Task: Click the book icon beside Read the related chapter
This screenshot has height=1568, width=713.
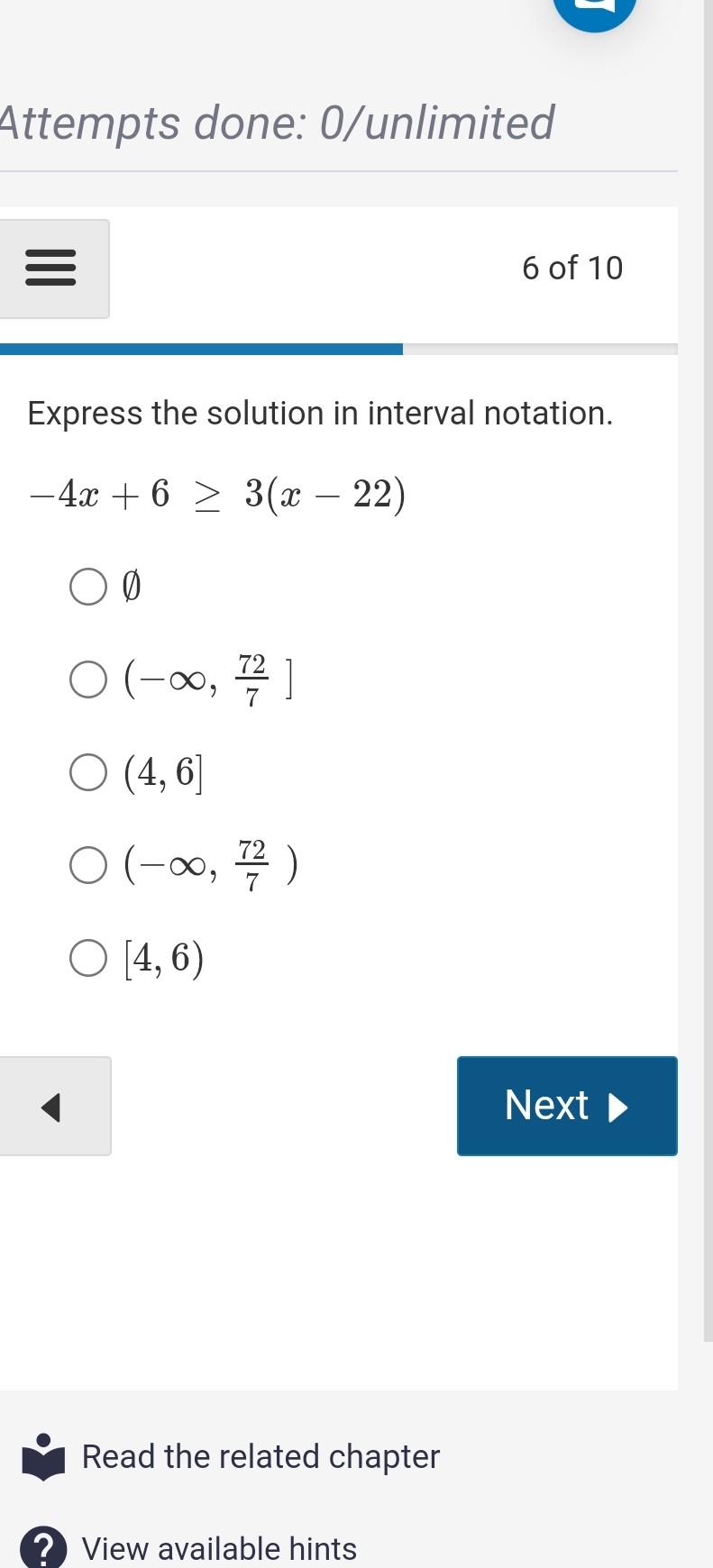Action: (x=42, y=1454)
